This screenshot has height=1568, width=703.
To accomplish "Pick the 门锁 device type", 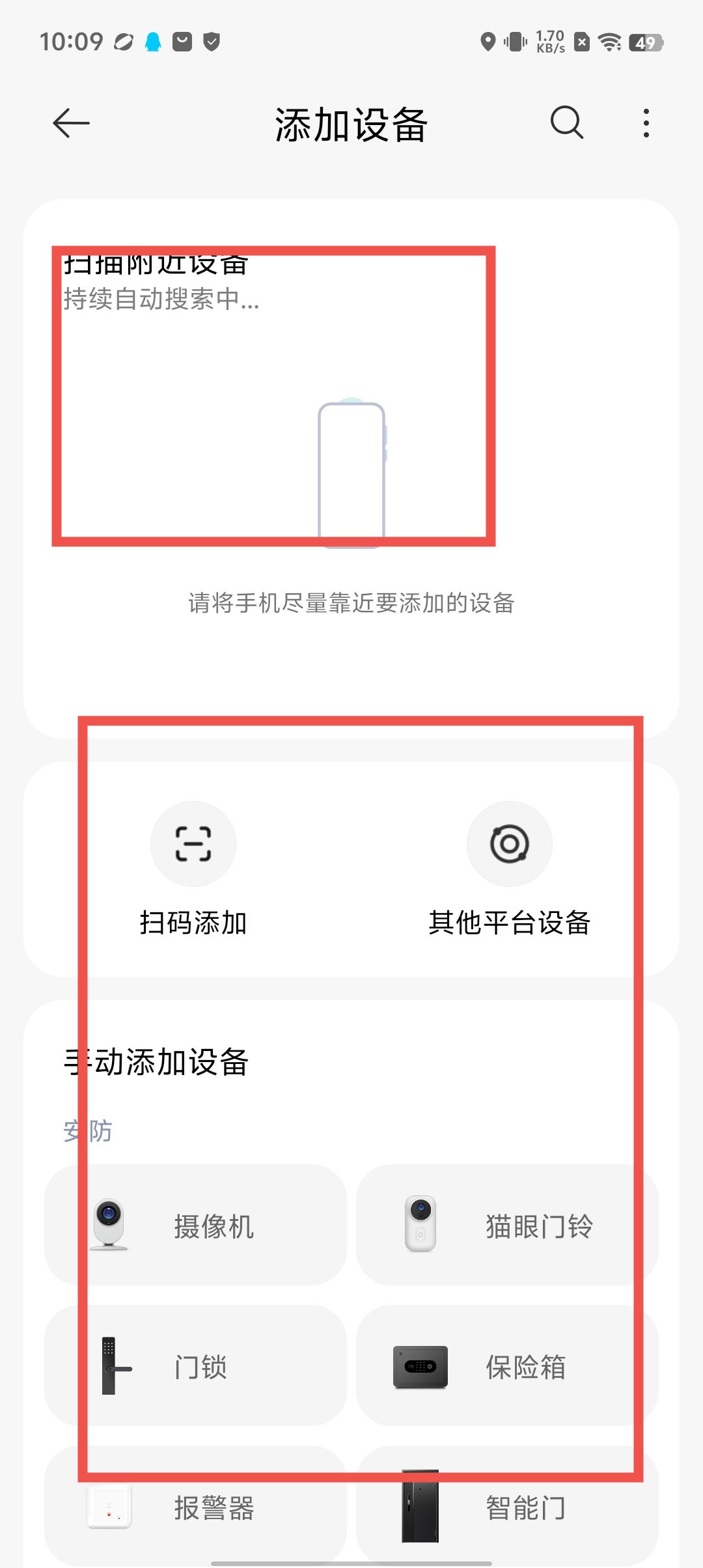I will (195, 1365).
